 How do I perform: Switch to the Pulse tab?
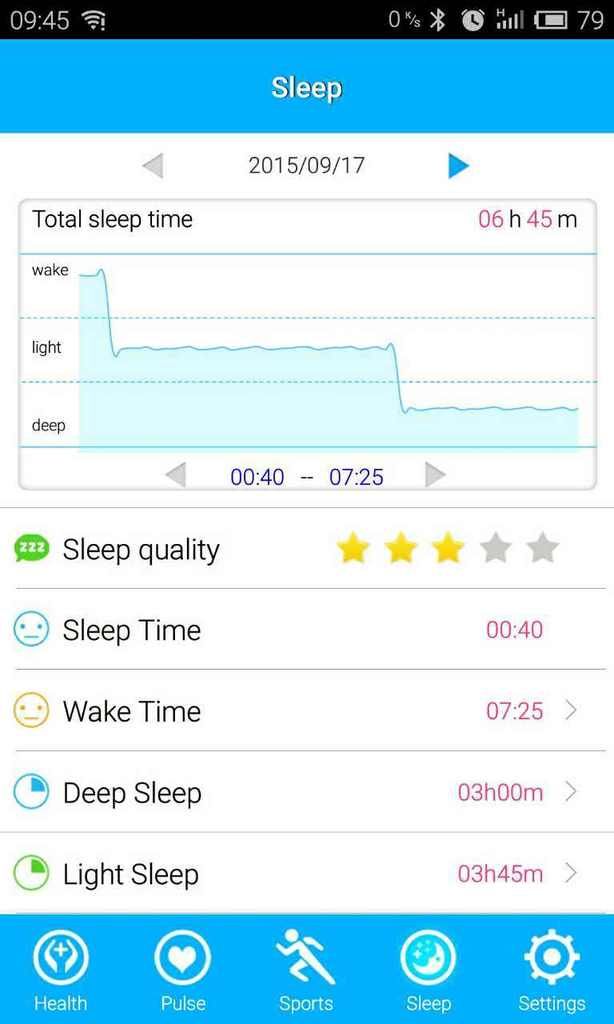tap(183, 970)
